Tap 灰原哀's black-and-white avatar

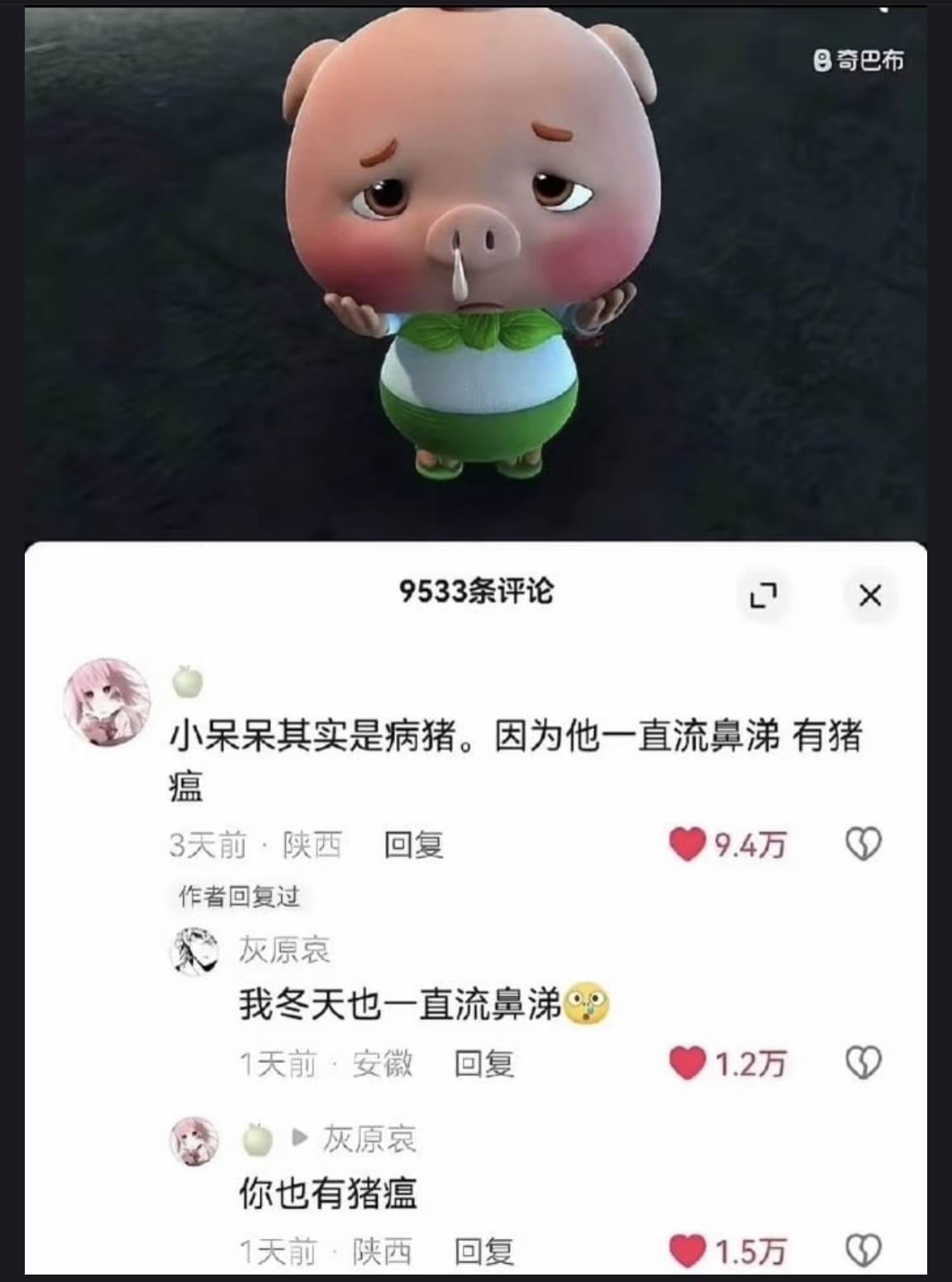coord(195,951)
